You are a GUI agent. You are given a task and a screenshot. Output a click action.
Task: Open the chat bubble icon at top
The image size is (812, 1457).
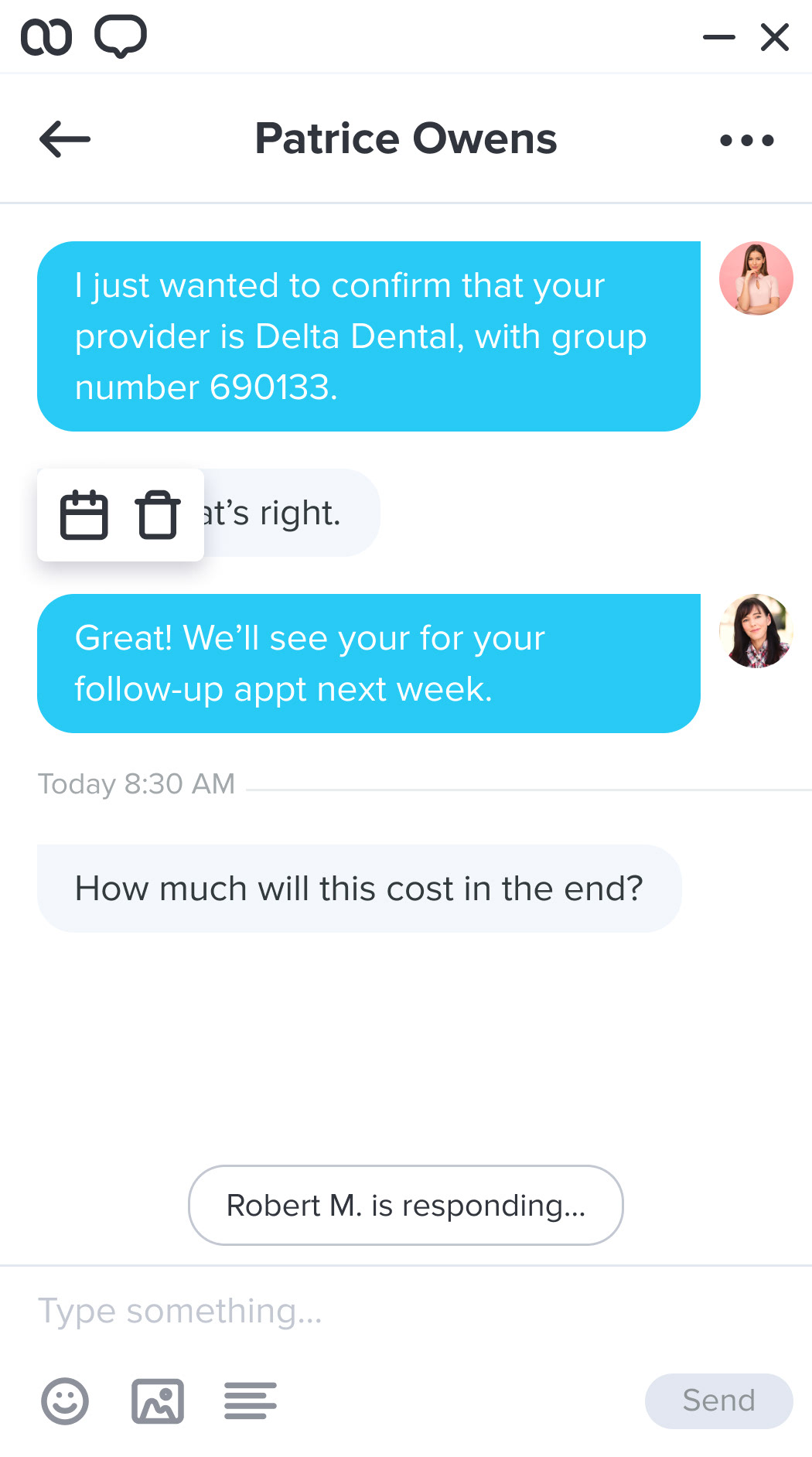(121, 36)
